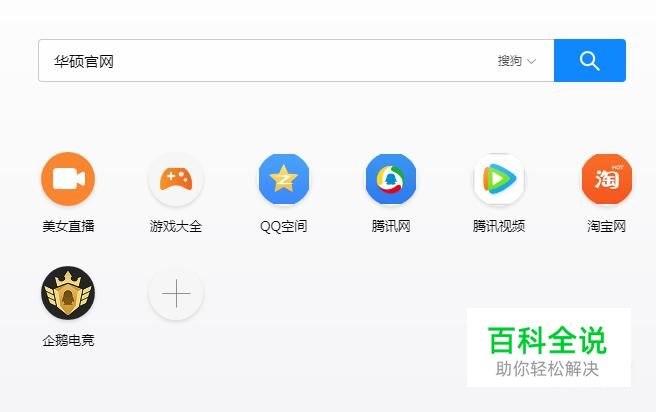Image resolution: width=656 pixels, height=412 pixels.
Task: Open the QQ空间 shortcut
Action: point(284,180)
